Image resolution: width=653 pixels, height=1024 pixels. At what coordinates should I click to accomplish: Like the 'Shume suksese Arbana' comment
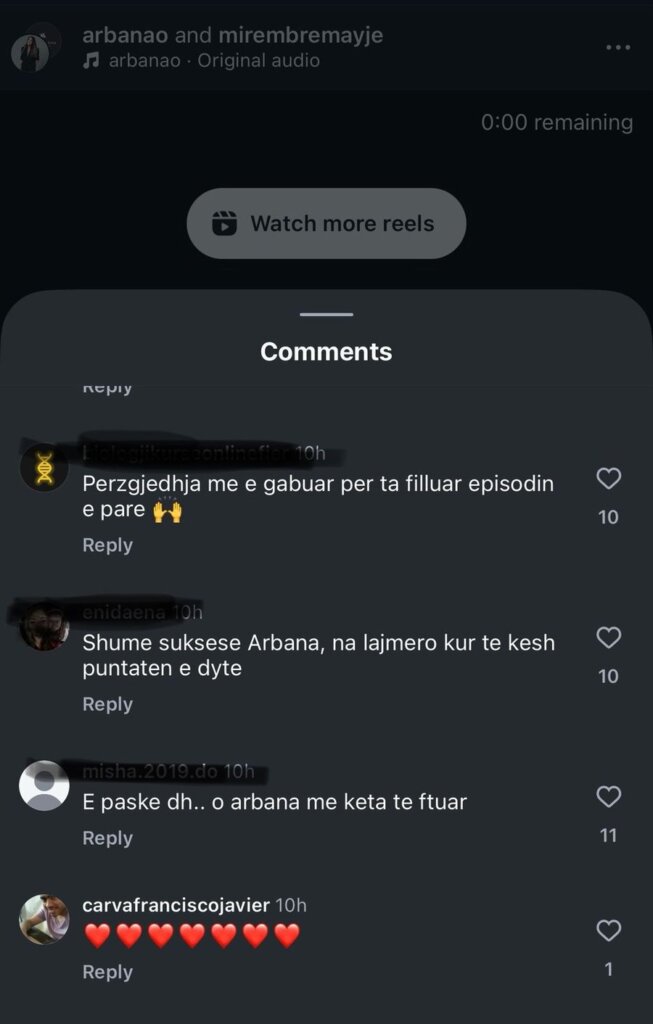[x=608, y=638]
